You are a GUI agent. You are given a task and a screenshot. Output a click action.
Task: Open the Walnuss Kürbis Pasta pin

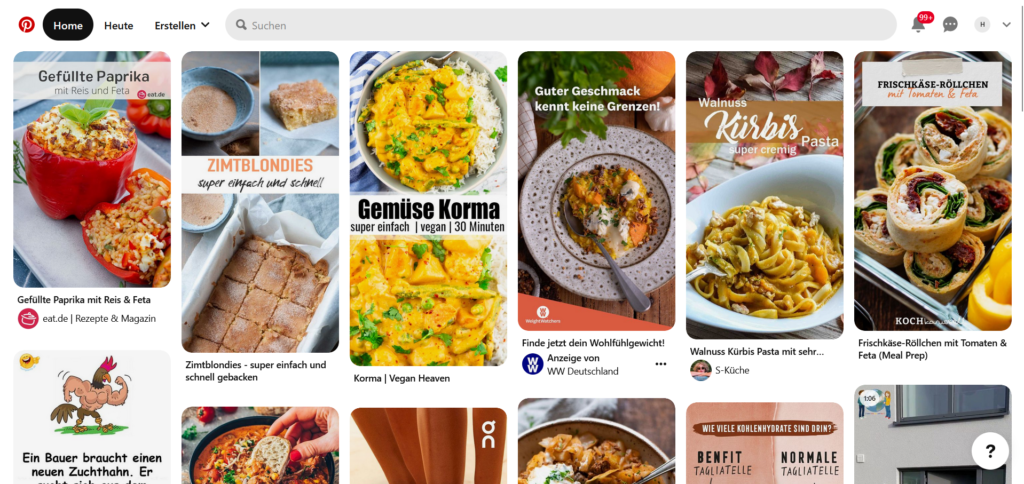click(x=764, y=195)
